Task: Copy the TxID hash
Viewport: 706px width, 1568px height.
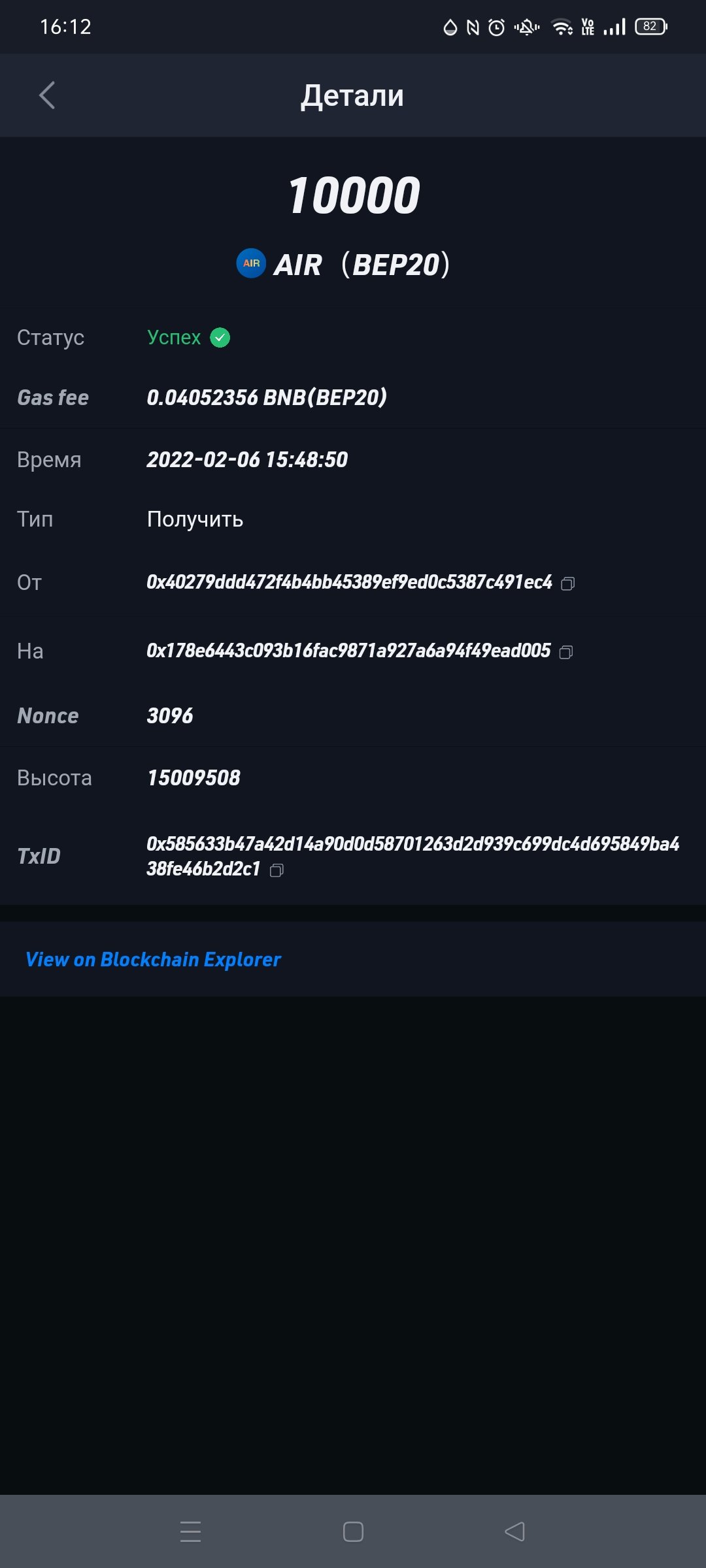Action: (277, 870)
